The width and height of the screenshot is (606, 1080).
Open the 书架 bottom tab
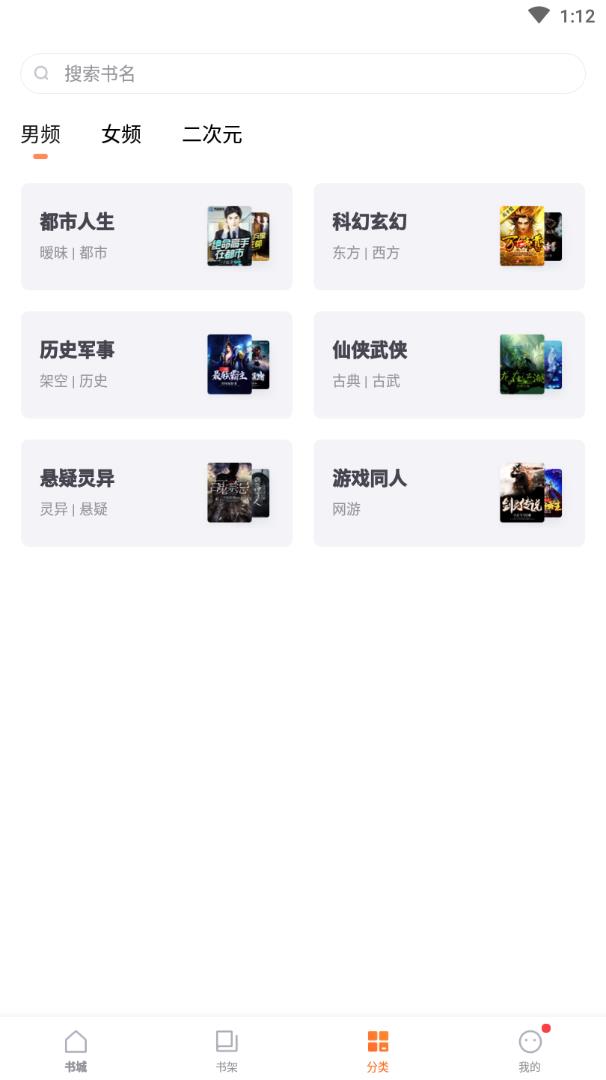[x=227, y=1050]
